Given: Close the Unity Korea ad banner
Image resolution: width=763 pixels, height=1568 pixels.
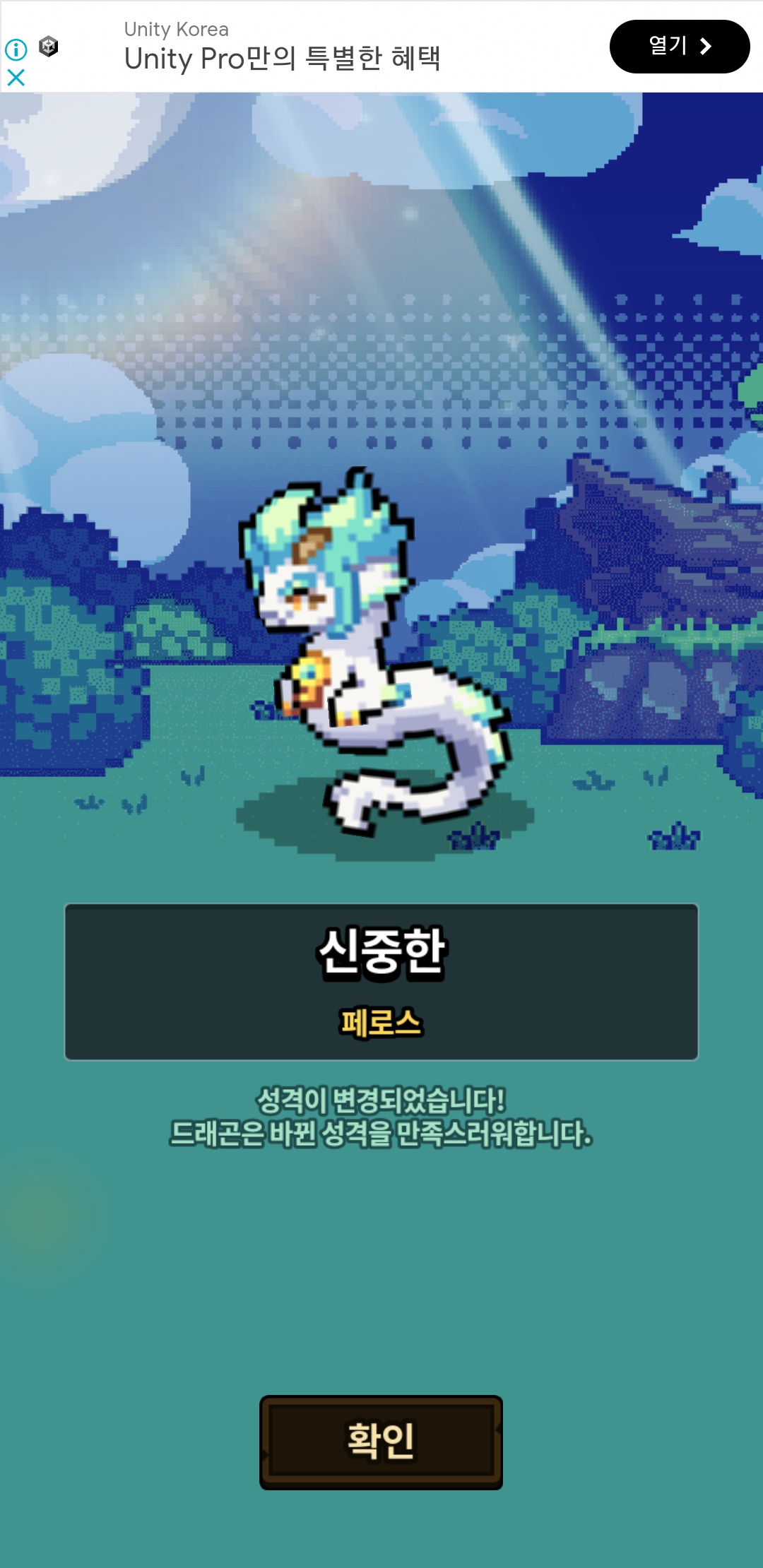Looking at the screenshot, I should (16, 77).
